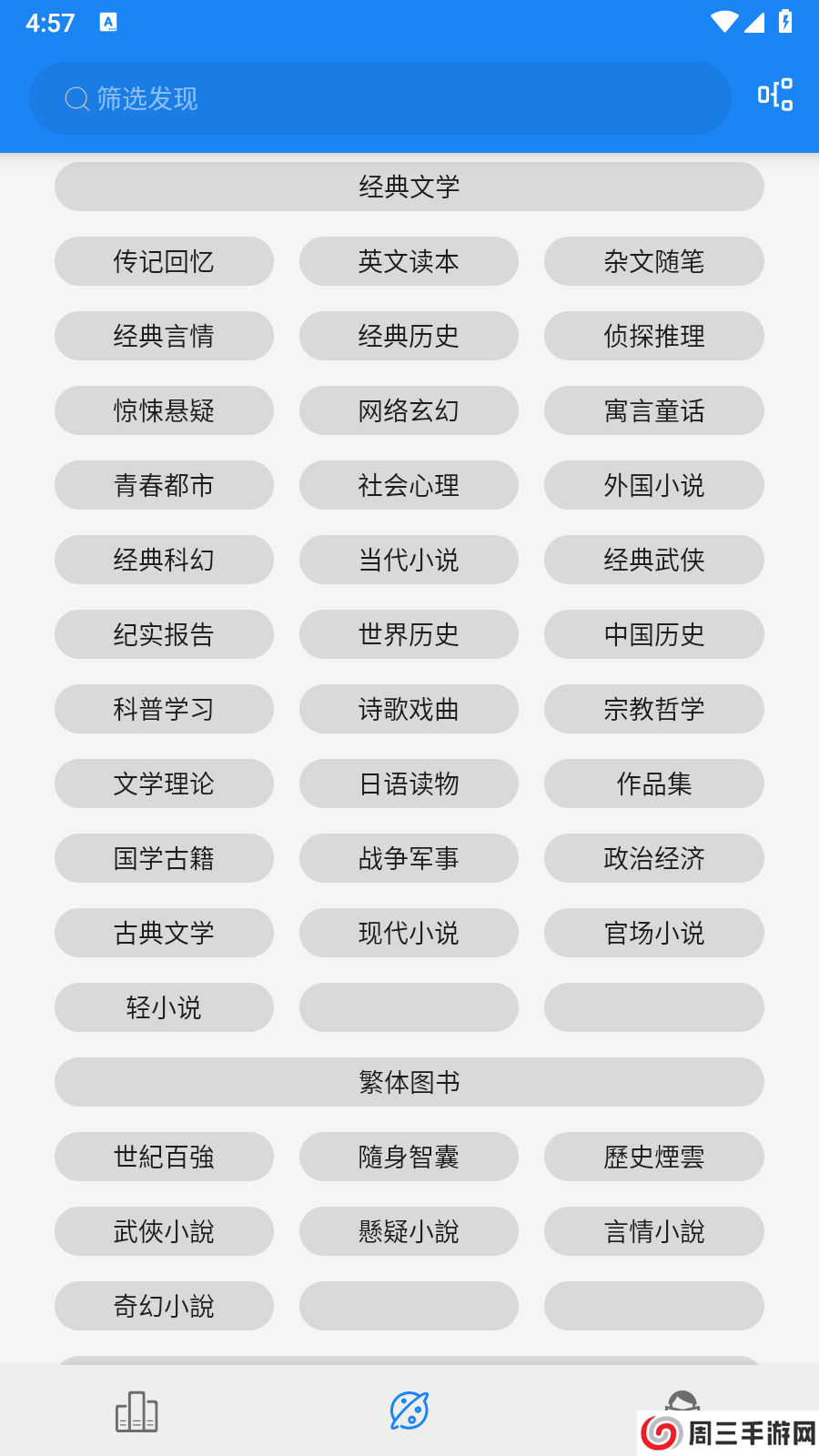Switch to the 经典文学 category section
This screenshot has height=1456, width=819.
pos(409,187)
